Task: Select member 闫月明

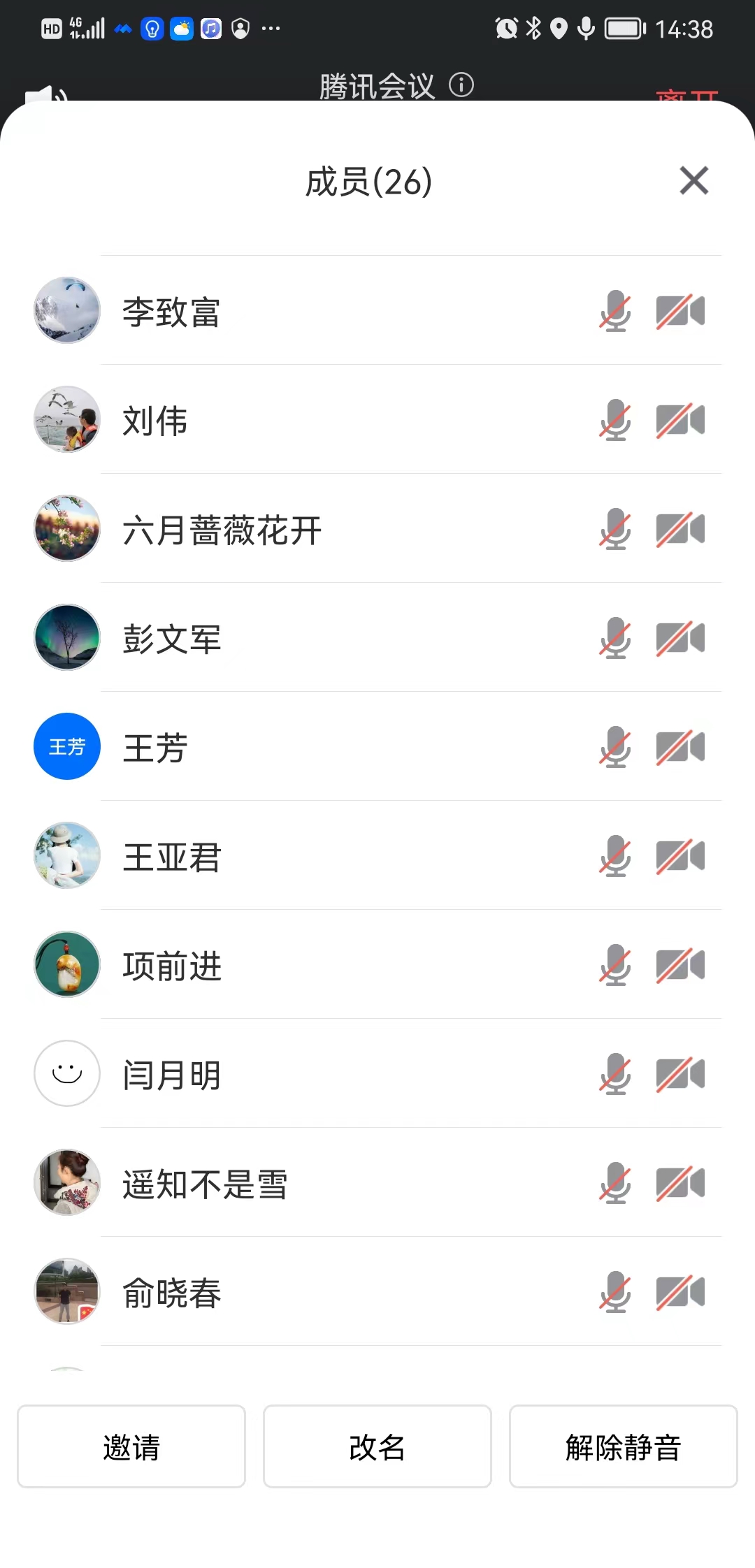Action: click(171, 1075)
